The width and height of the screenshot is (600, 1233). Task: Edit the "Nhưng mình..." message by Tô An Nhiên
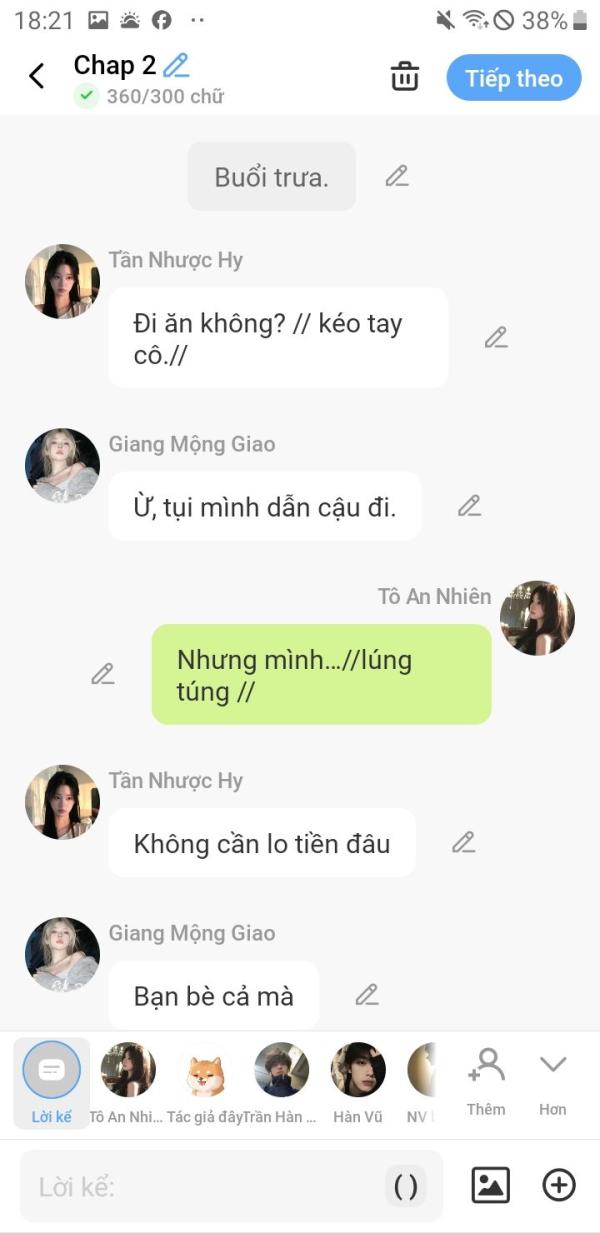(x=102, y=674)
